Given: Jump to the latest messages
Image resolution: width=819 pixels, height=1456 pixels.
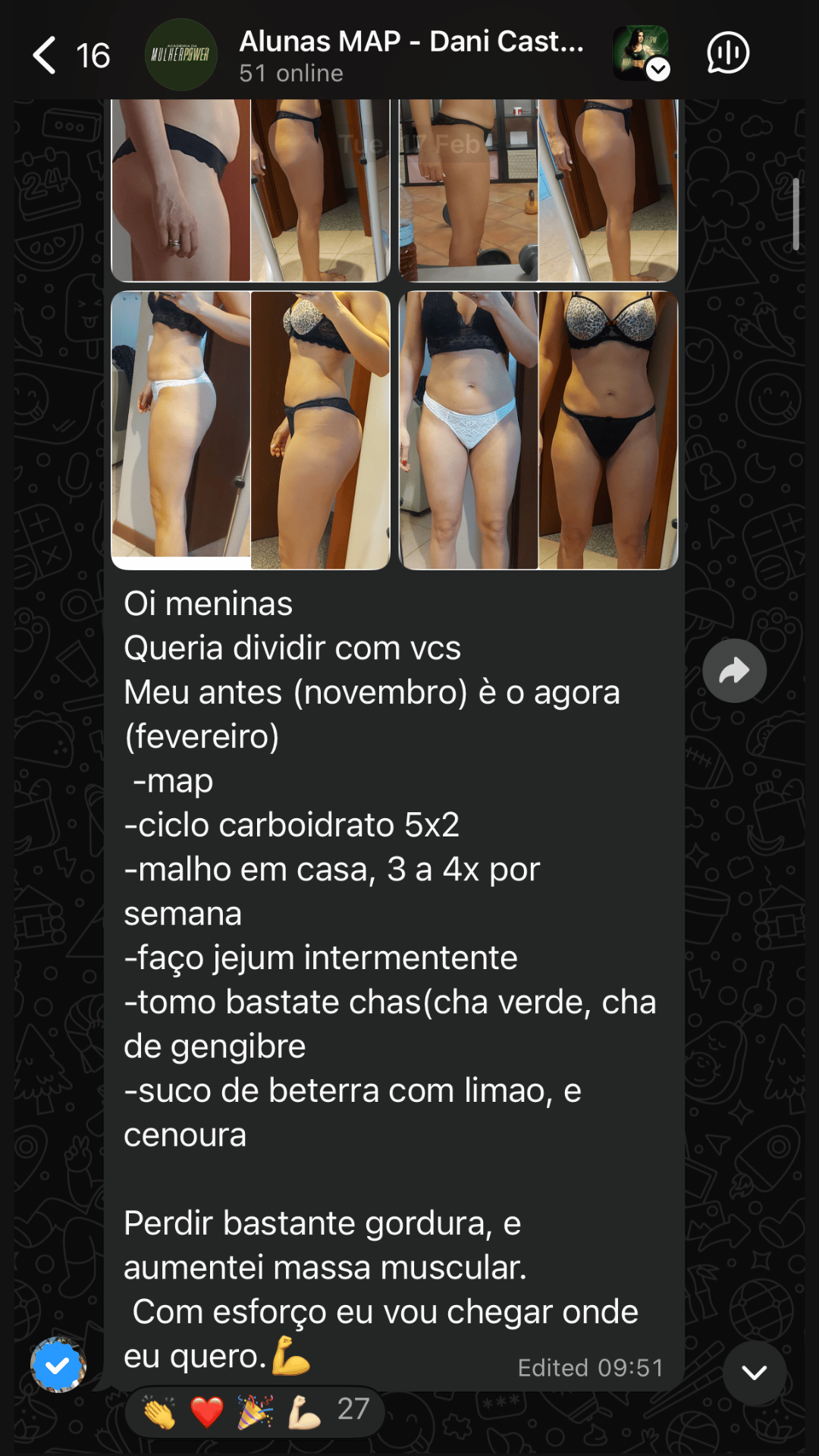Looking at the screenshot, I should click(754, 1373).
